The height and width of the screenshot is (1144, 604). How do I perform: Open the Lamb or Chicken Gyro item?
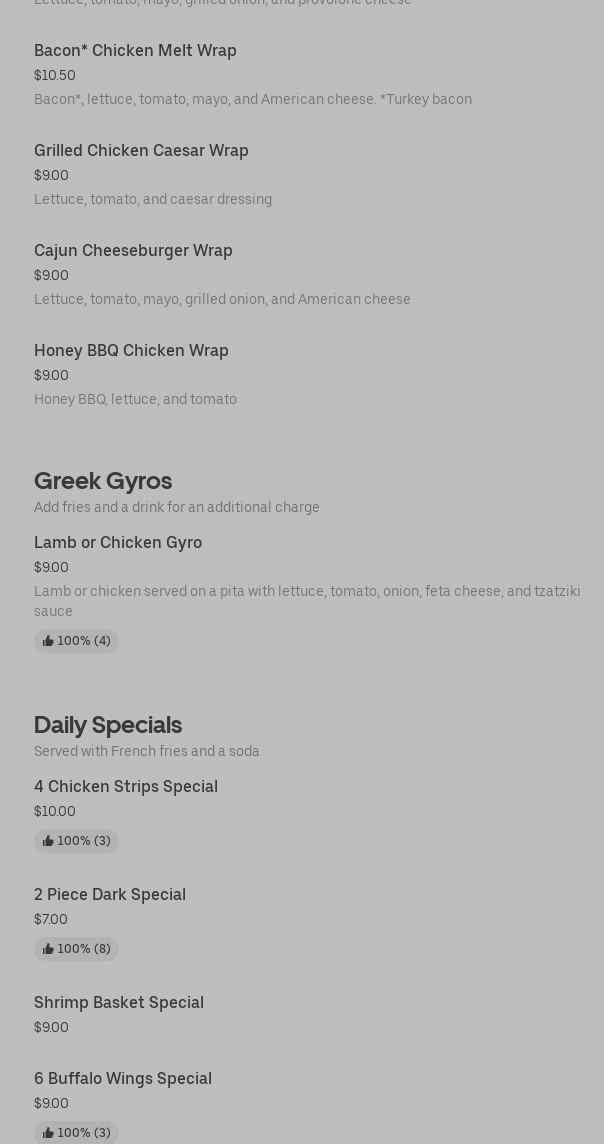(118, 543)
